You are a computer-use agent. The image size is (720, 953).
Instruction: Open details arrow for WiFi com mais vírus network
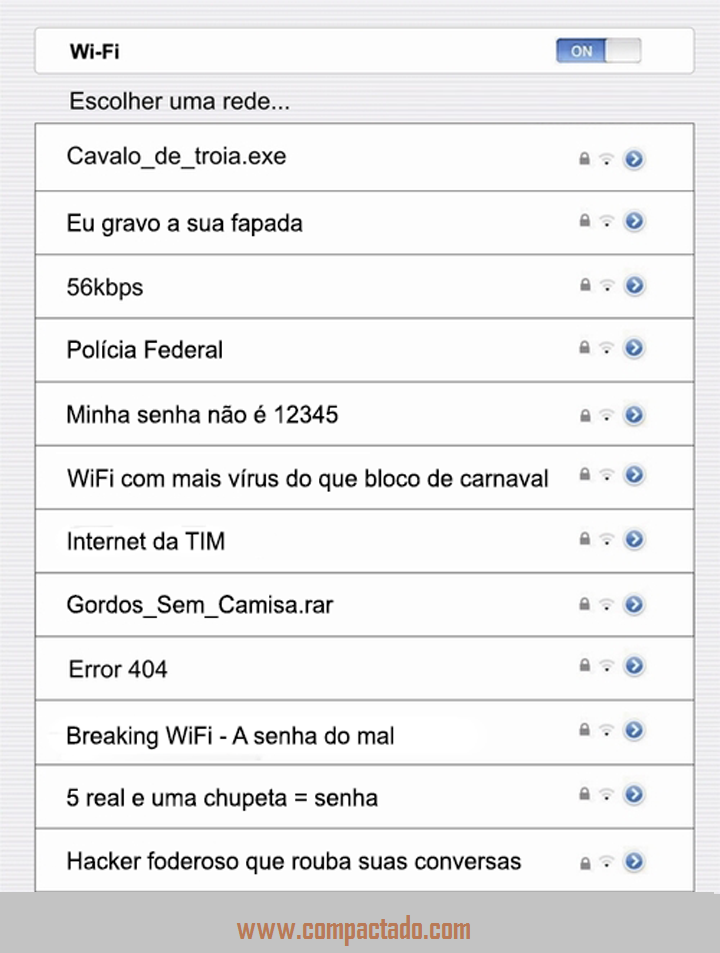click(634, 477)
